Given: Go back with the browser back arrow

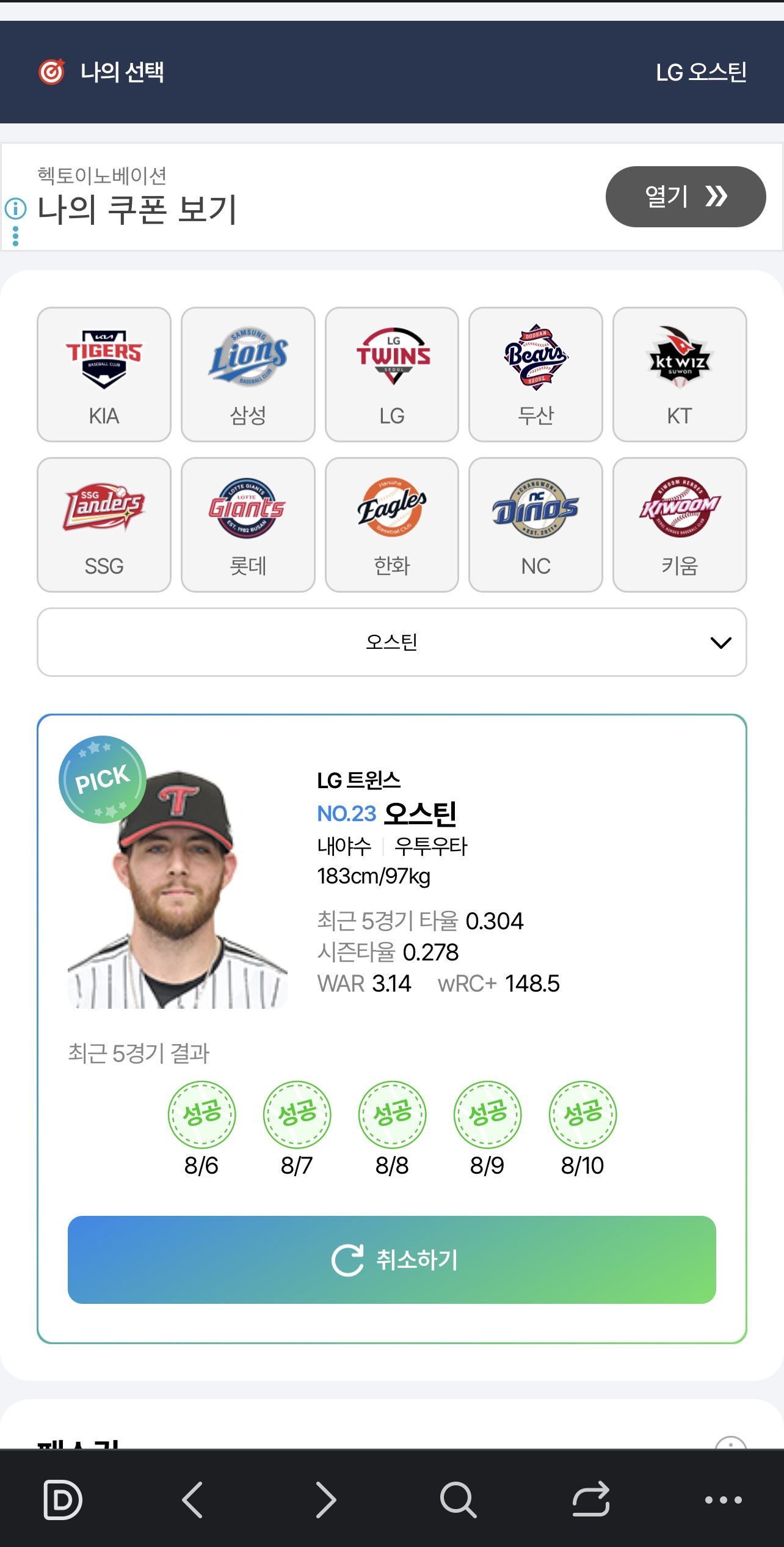Looking at the screenshot, I should point(193,1499).
